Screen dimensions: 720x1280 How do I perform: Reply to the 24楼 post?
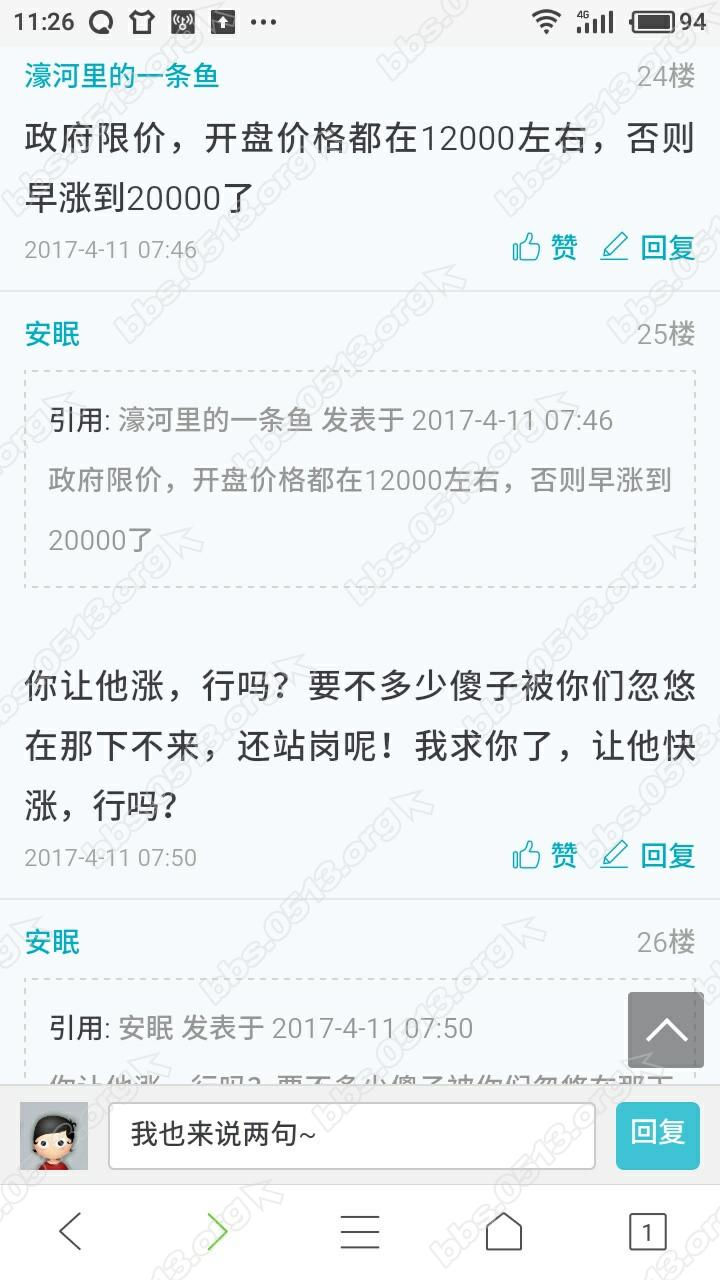[648, 247]
